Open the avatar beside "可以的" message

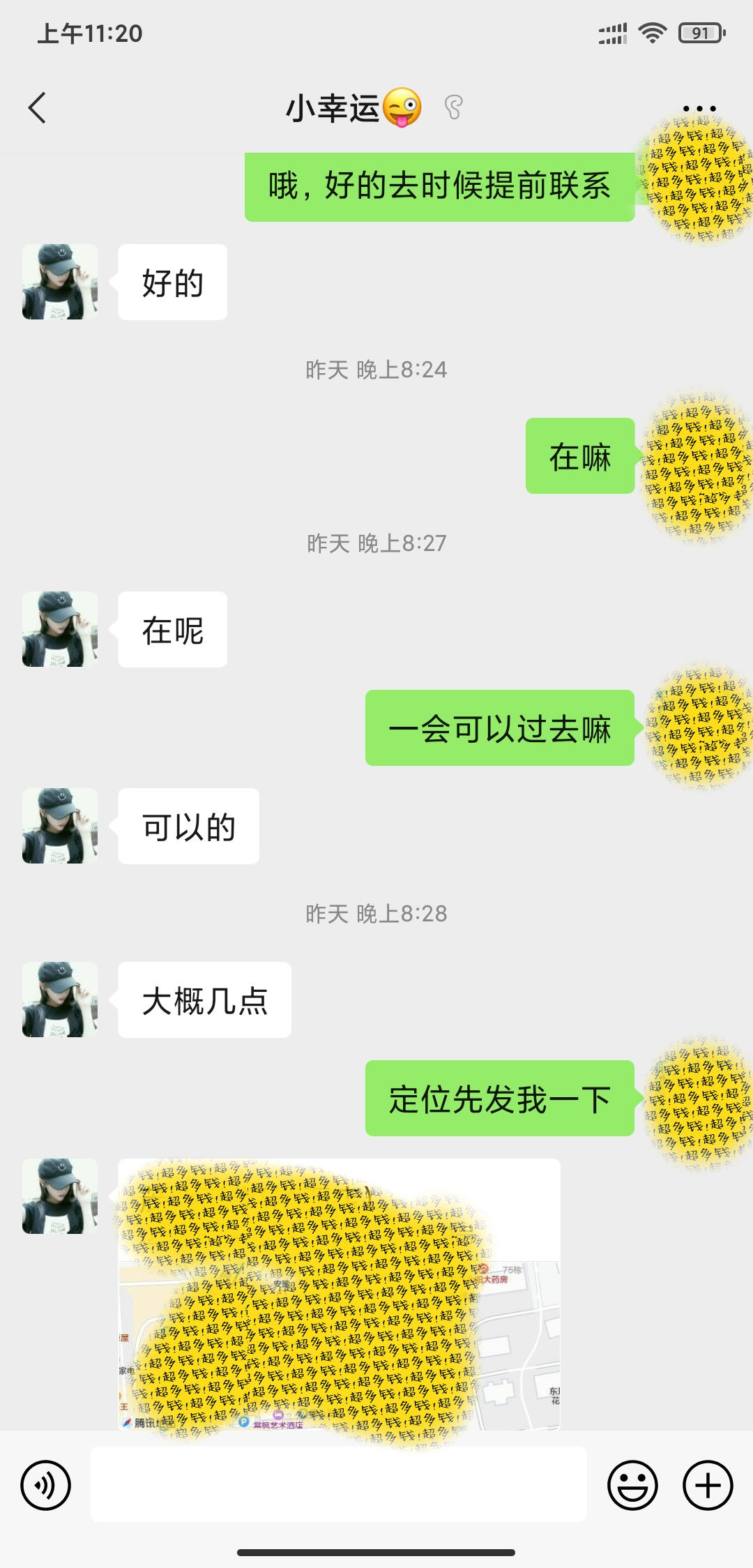(x=60, y=826)
